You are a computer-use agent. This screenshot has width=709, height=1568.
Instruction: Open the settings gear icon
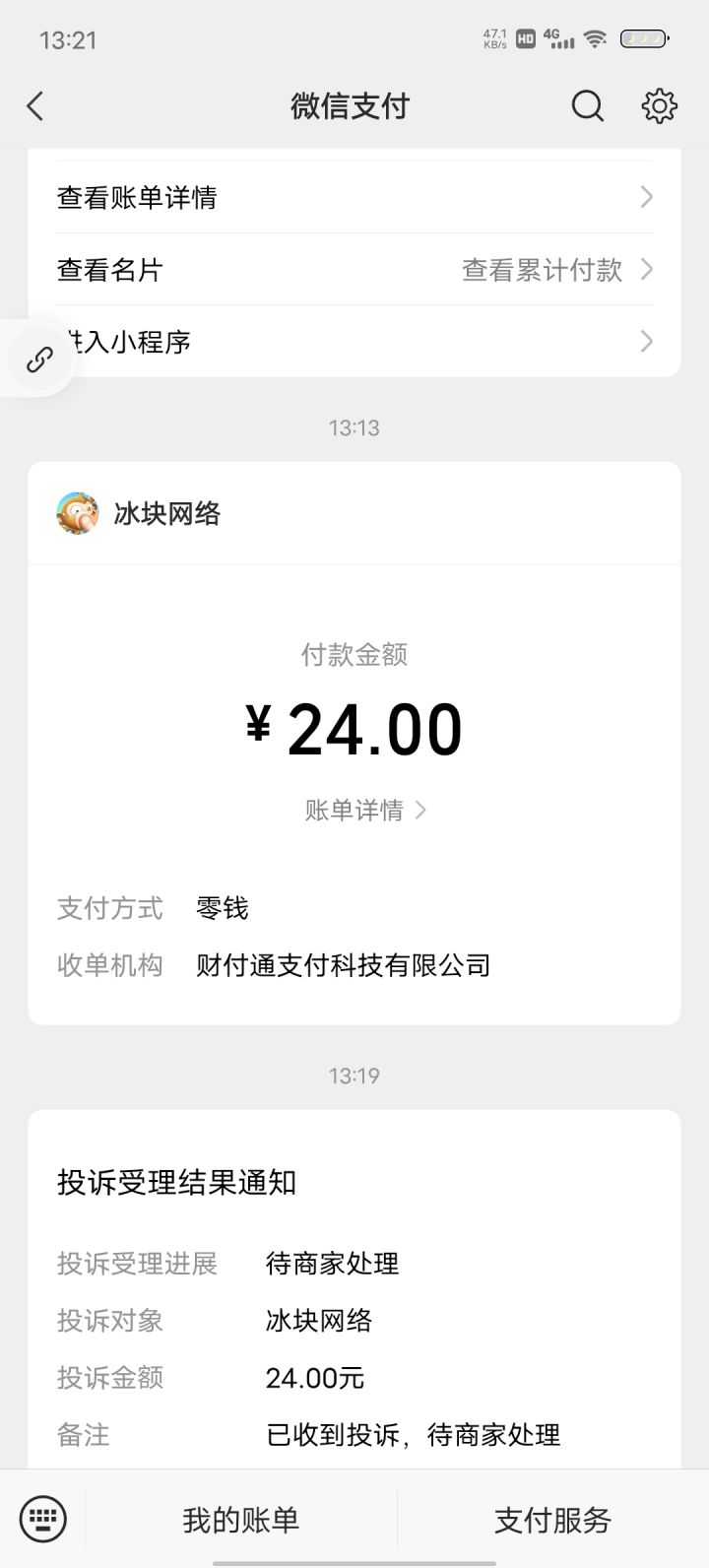coord(659,106)
